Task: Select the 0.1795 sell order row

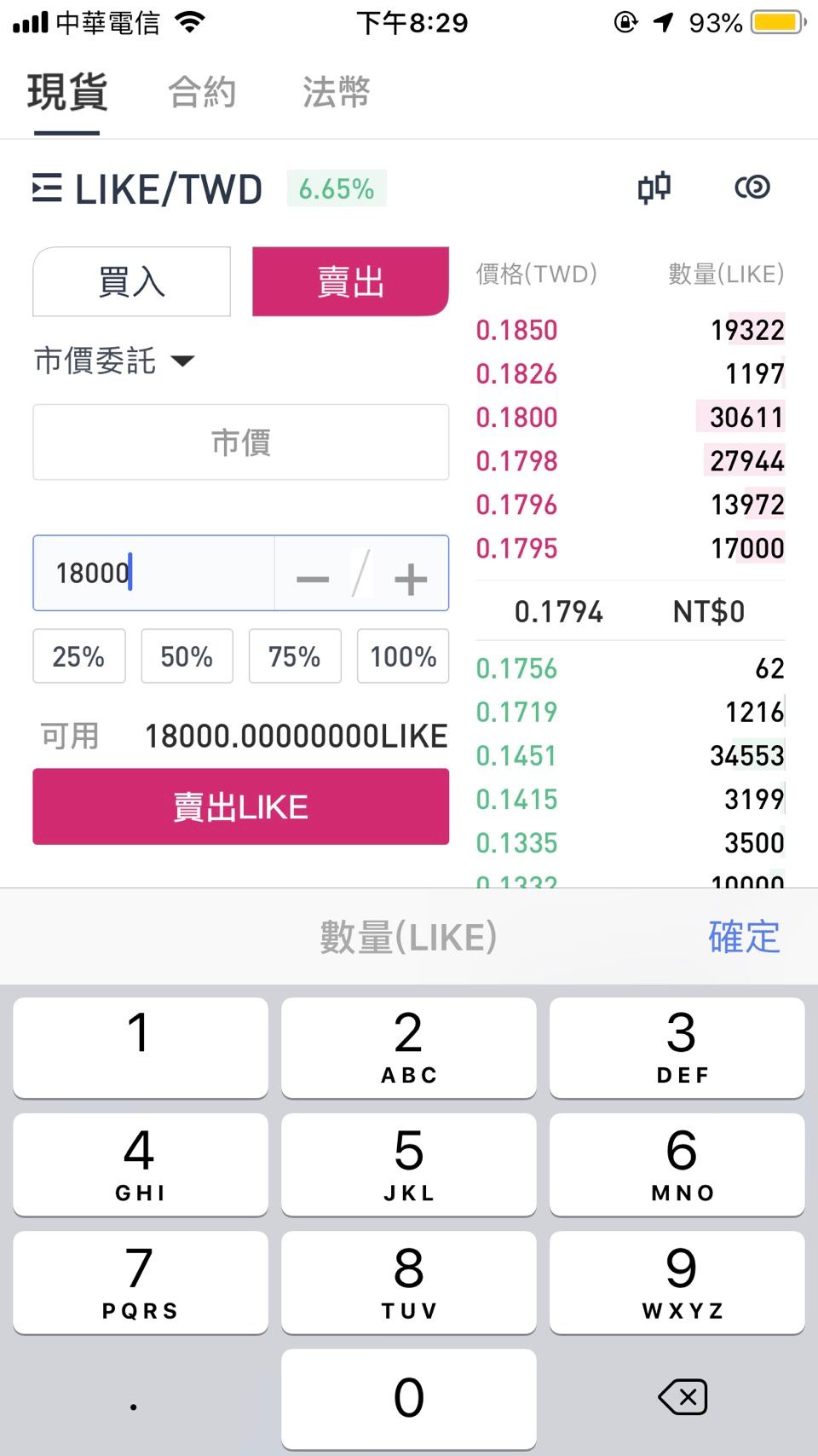Action: coord(630,548)
